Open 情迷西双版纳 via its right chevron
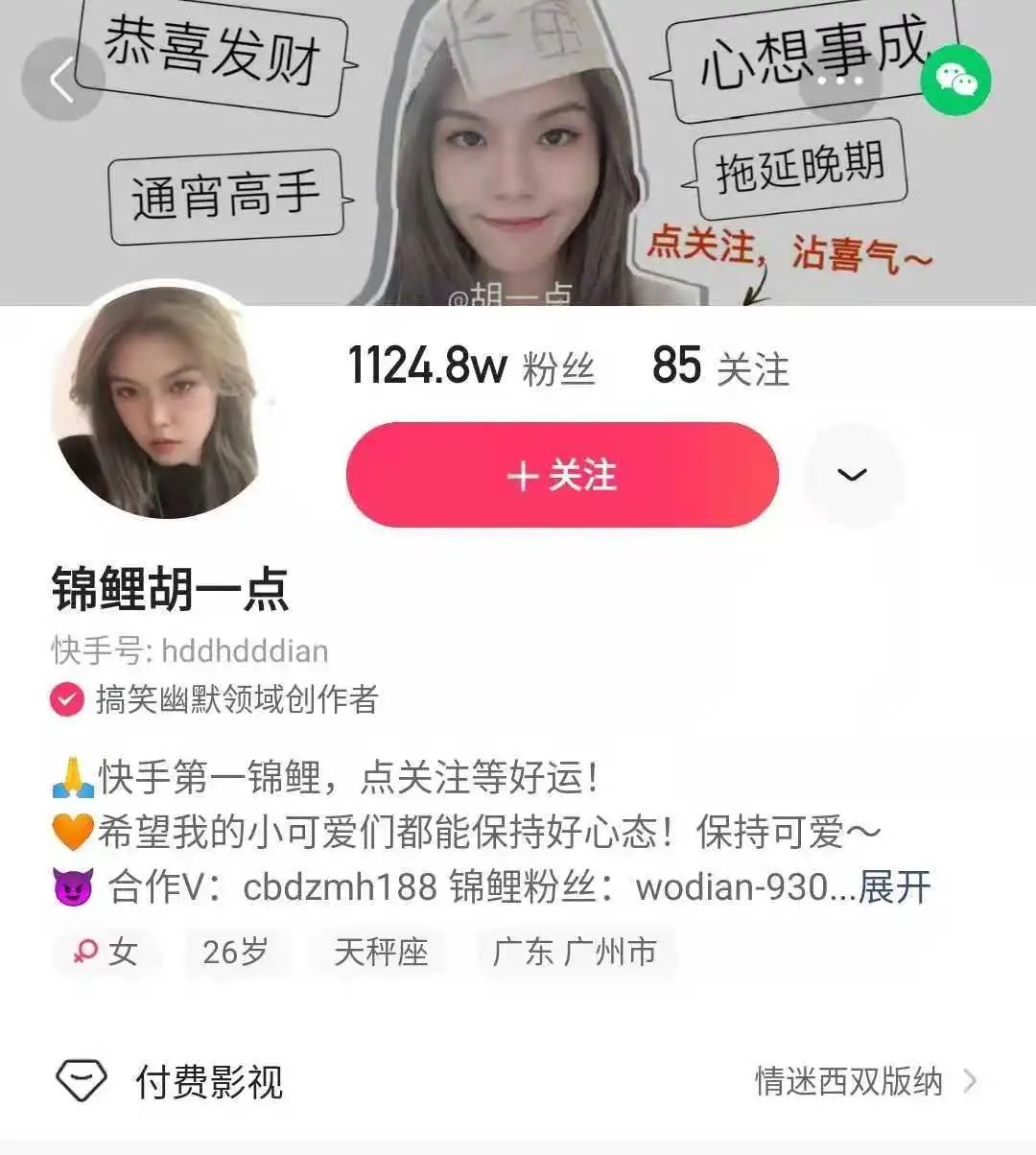This screenshot has width=1036, height=1155. click(x=971, y=1081)
